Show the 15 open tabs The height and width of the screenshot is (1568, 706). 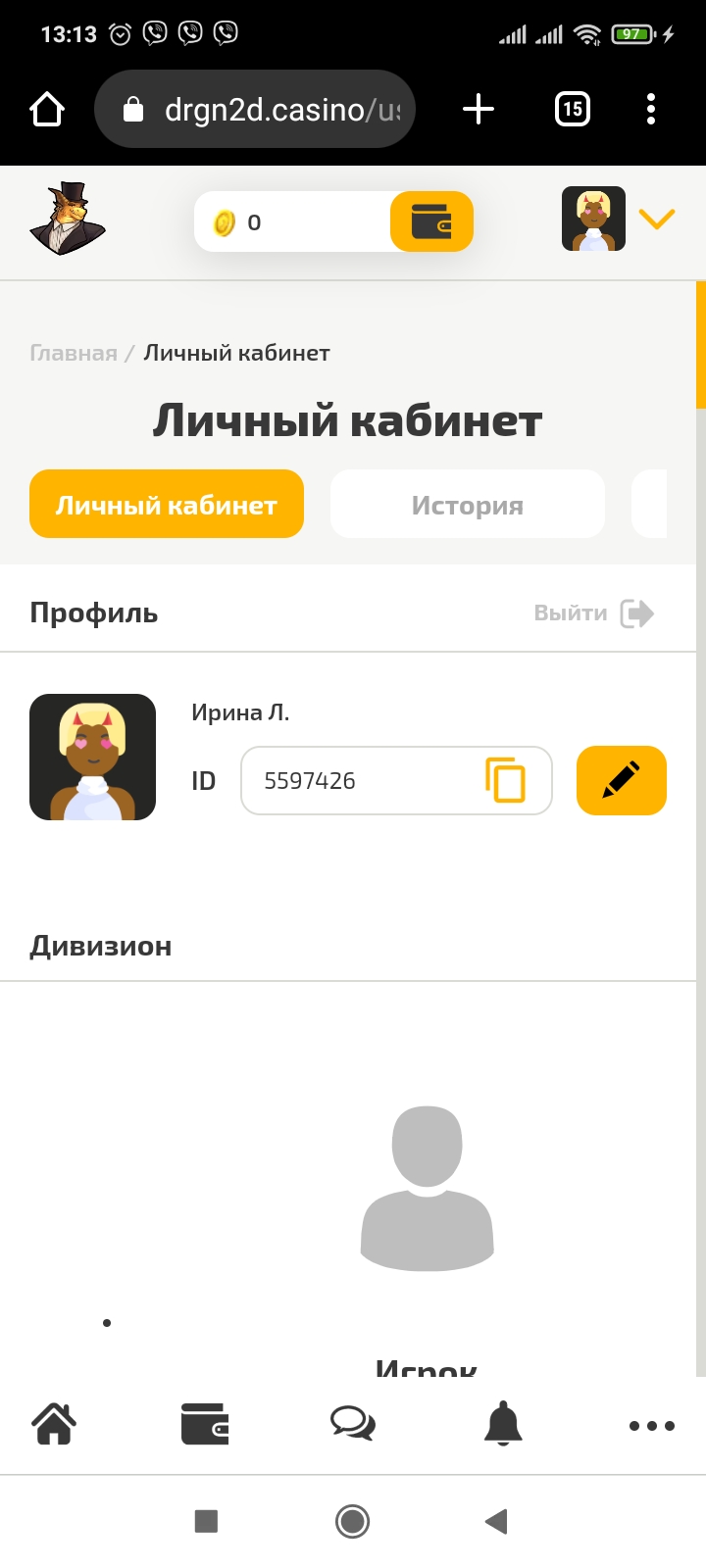[x=573, y=109]
